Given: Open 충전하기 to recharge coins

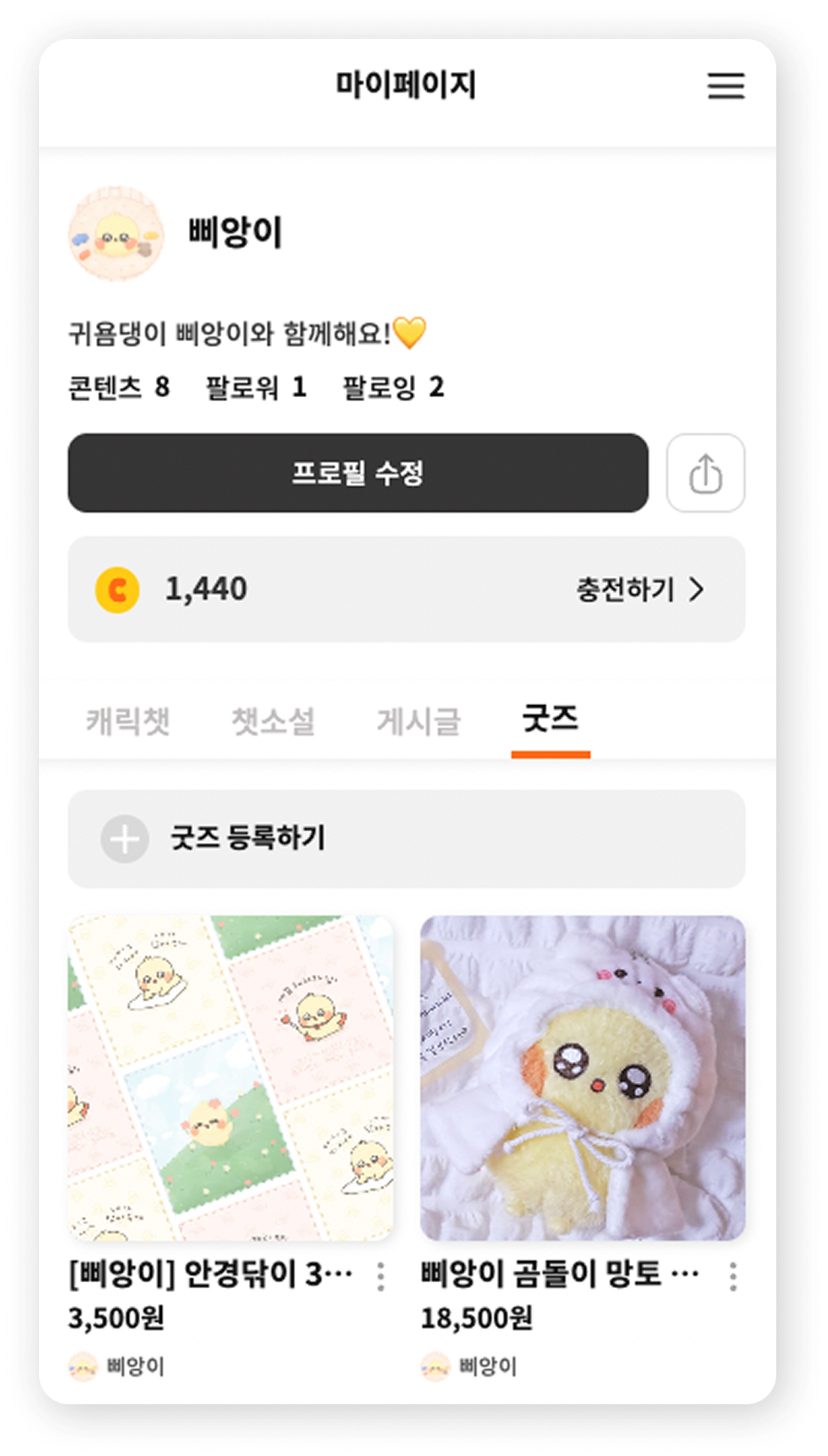Looking at the screenshot, I should click(x=639, y=589).
